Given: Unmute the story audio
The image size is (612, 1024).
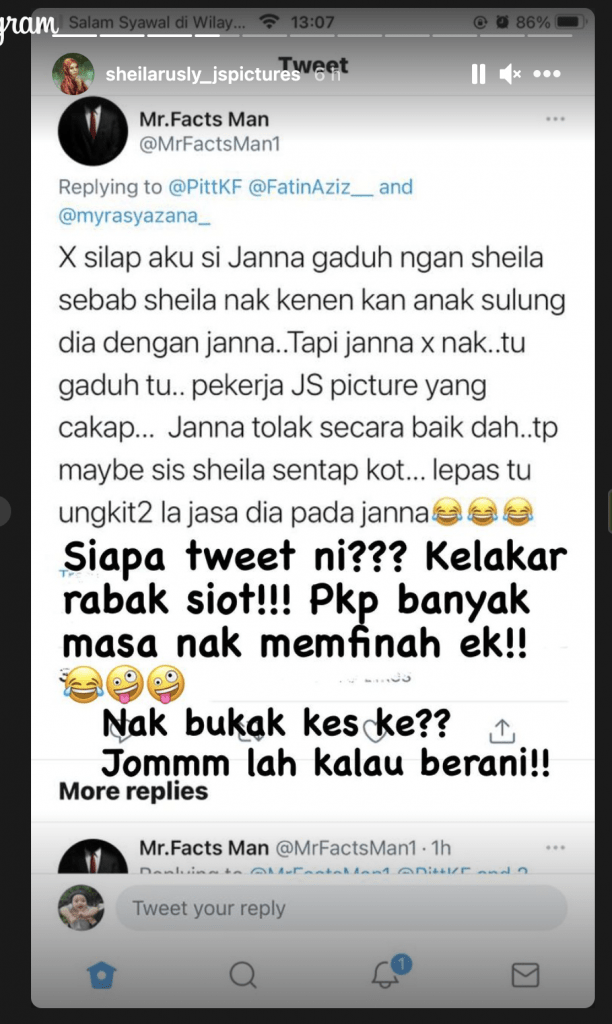Looking at the screenshot, I should pos(510,73).
